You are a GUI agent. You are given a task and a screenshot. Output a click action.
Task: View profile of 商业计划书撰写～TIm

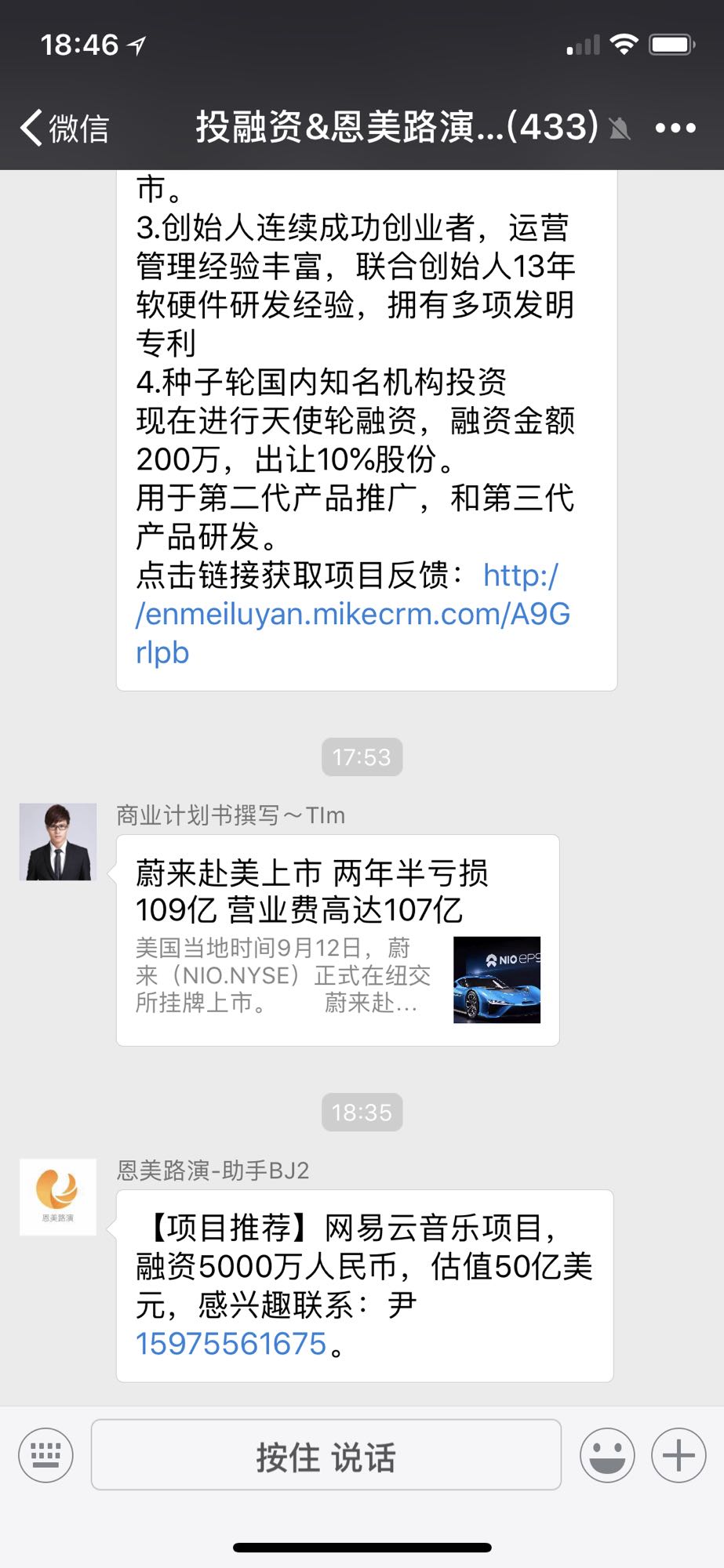point(58,842)
